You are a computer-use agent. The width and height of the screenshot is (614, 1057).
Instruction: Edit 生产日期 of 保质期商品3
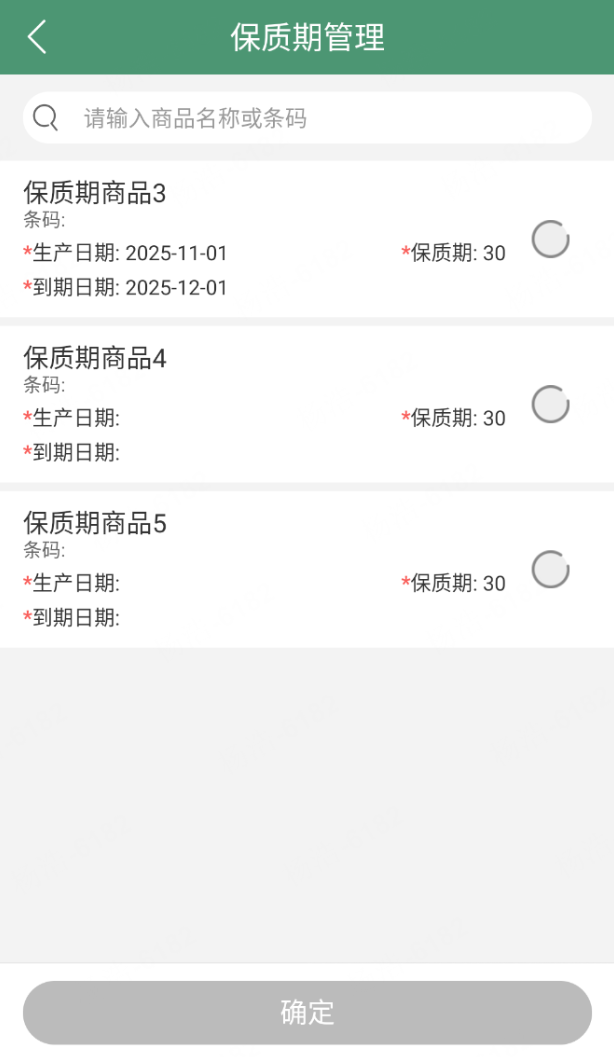point(176,254)
